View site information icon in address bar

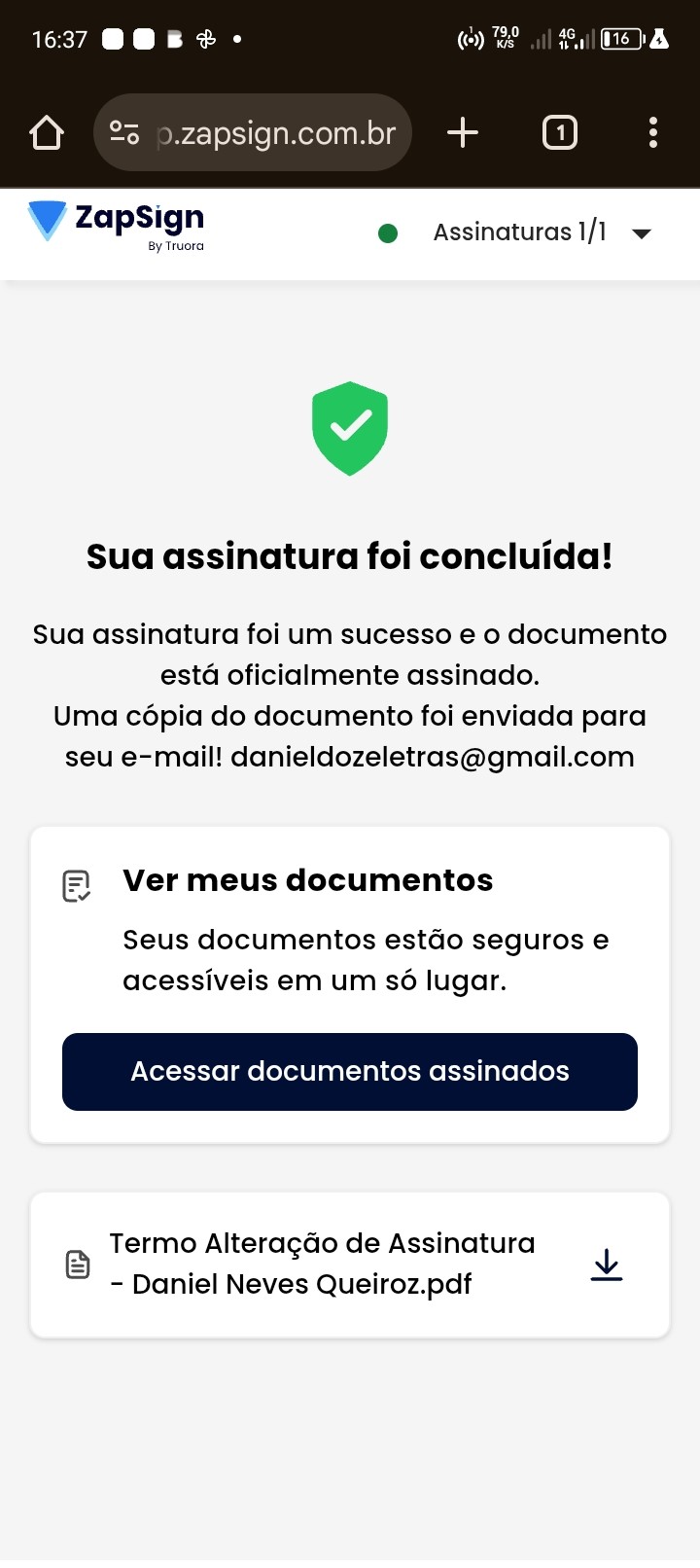coord(124,132)
